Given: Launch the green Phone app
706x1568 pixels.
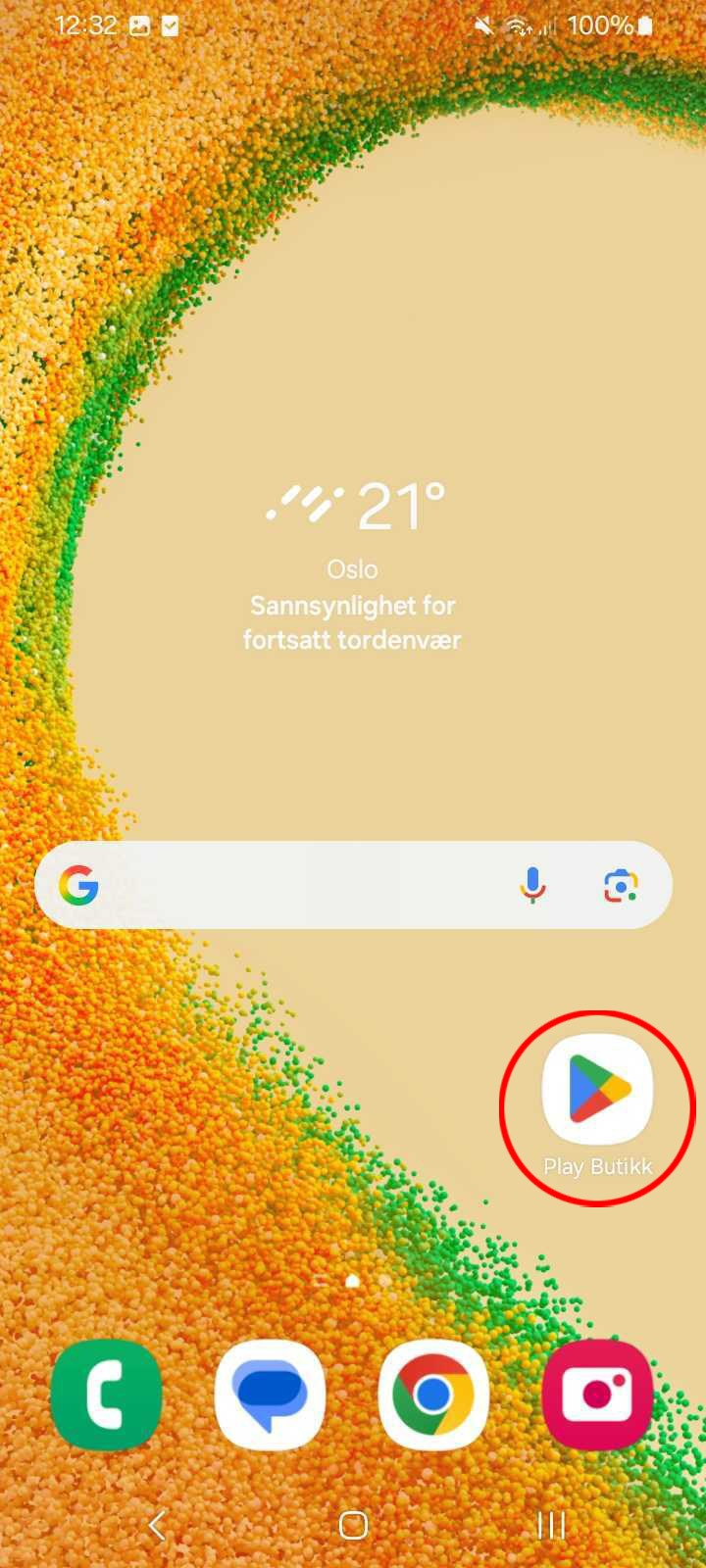Looking at the screenshot, I should click(106, 1395).
